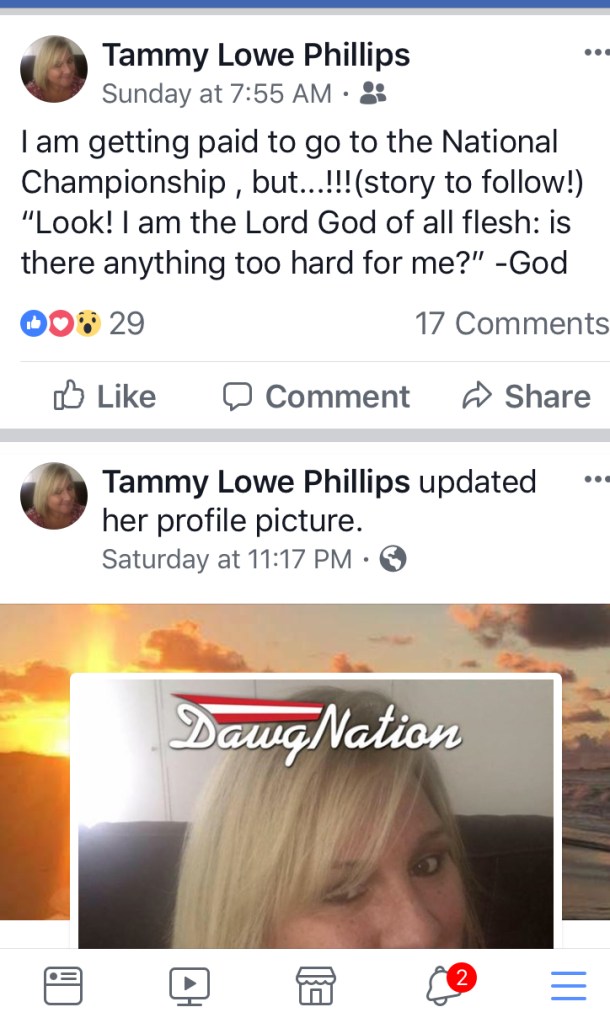This screenshot has width=610, height=1023.
Task: Open the Marketplace tab
Action: (x=316, y=986)
